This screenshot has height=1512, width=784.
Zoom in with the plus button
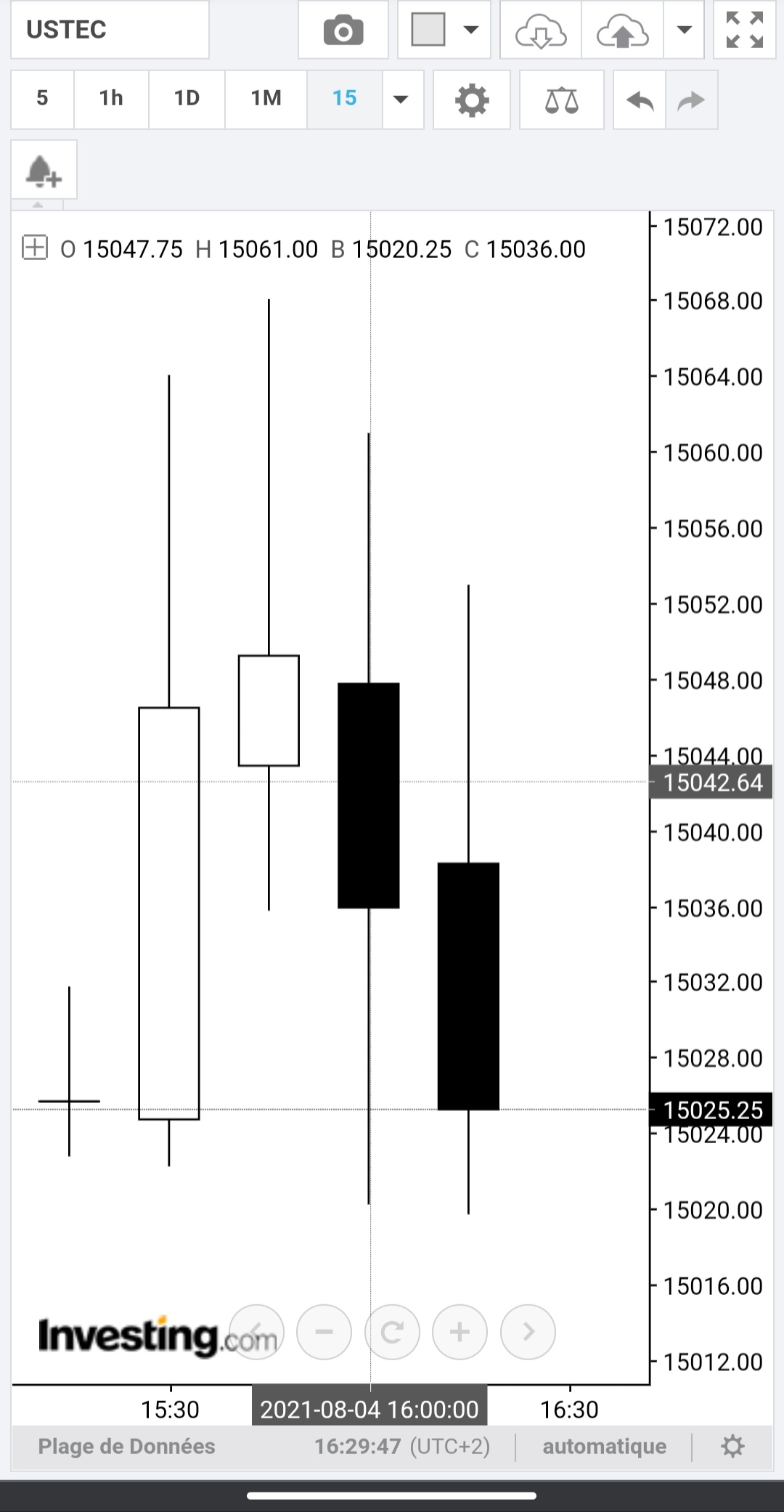[460, 1332]
